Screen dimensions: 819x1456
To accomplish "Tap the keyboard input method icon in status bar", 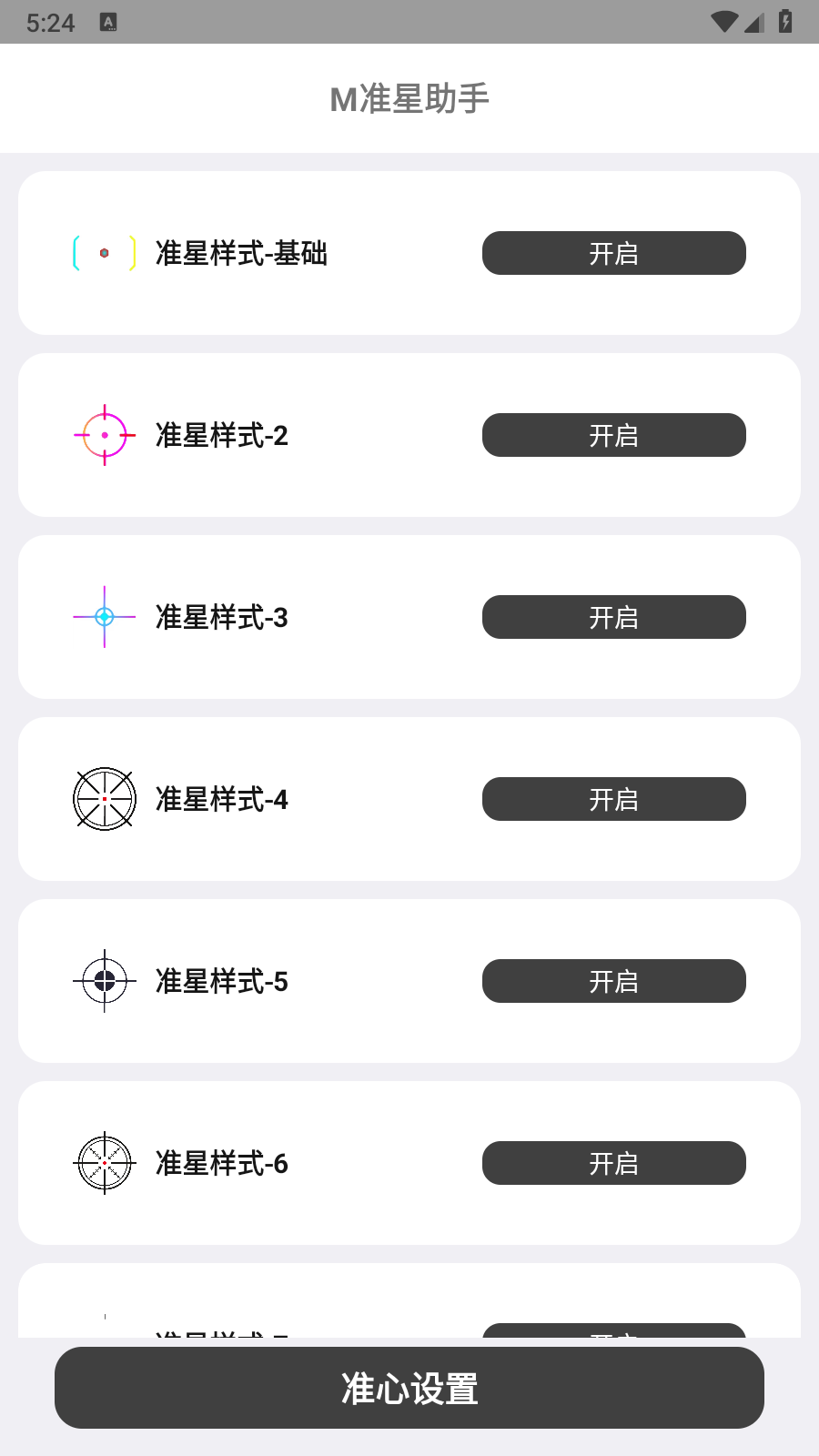I will click(x=109, y=23).
